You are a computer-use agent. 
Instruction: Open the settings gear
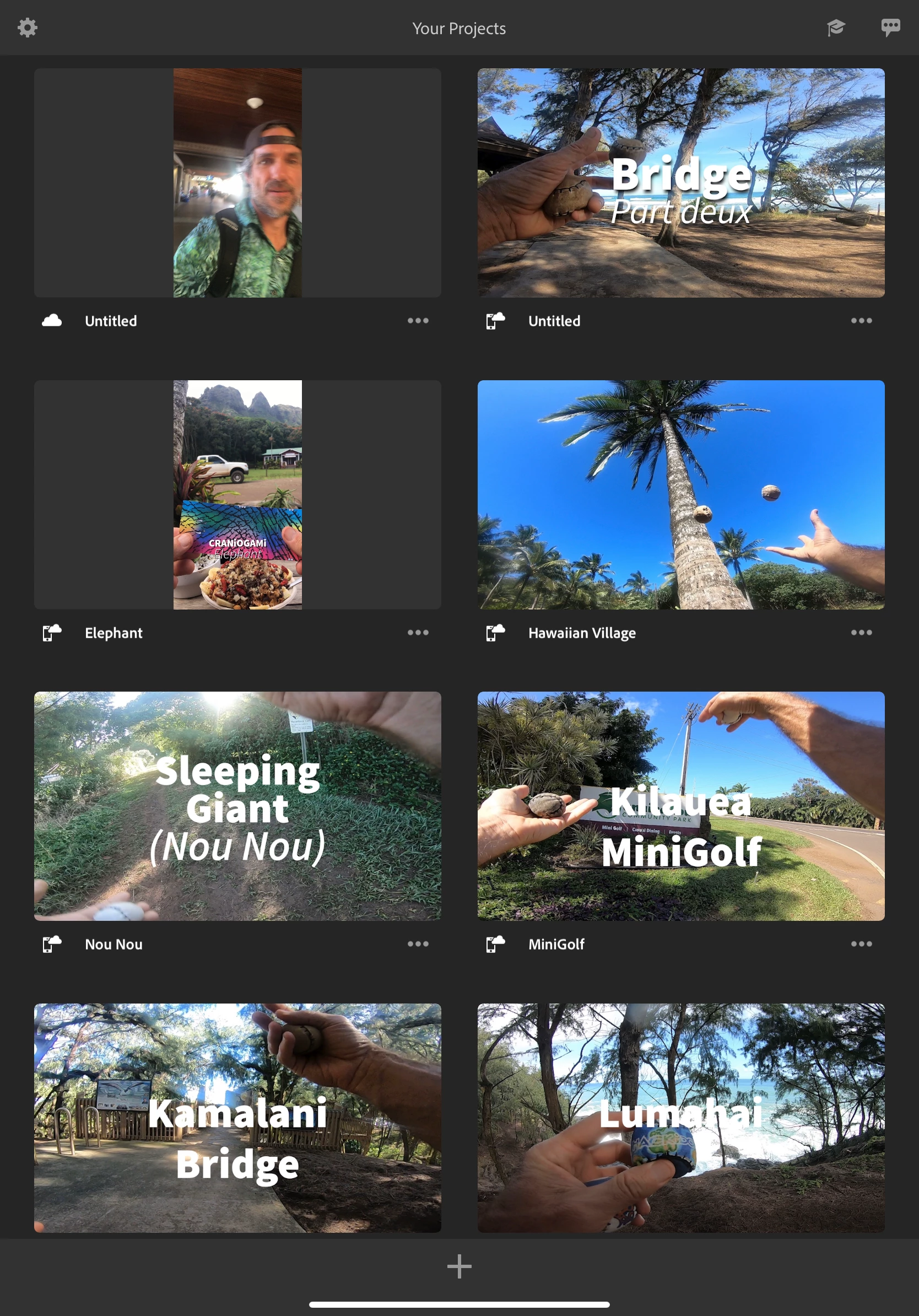coord(27,28)
